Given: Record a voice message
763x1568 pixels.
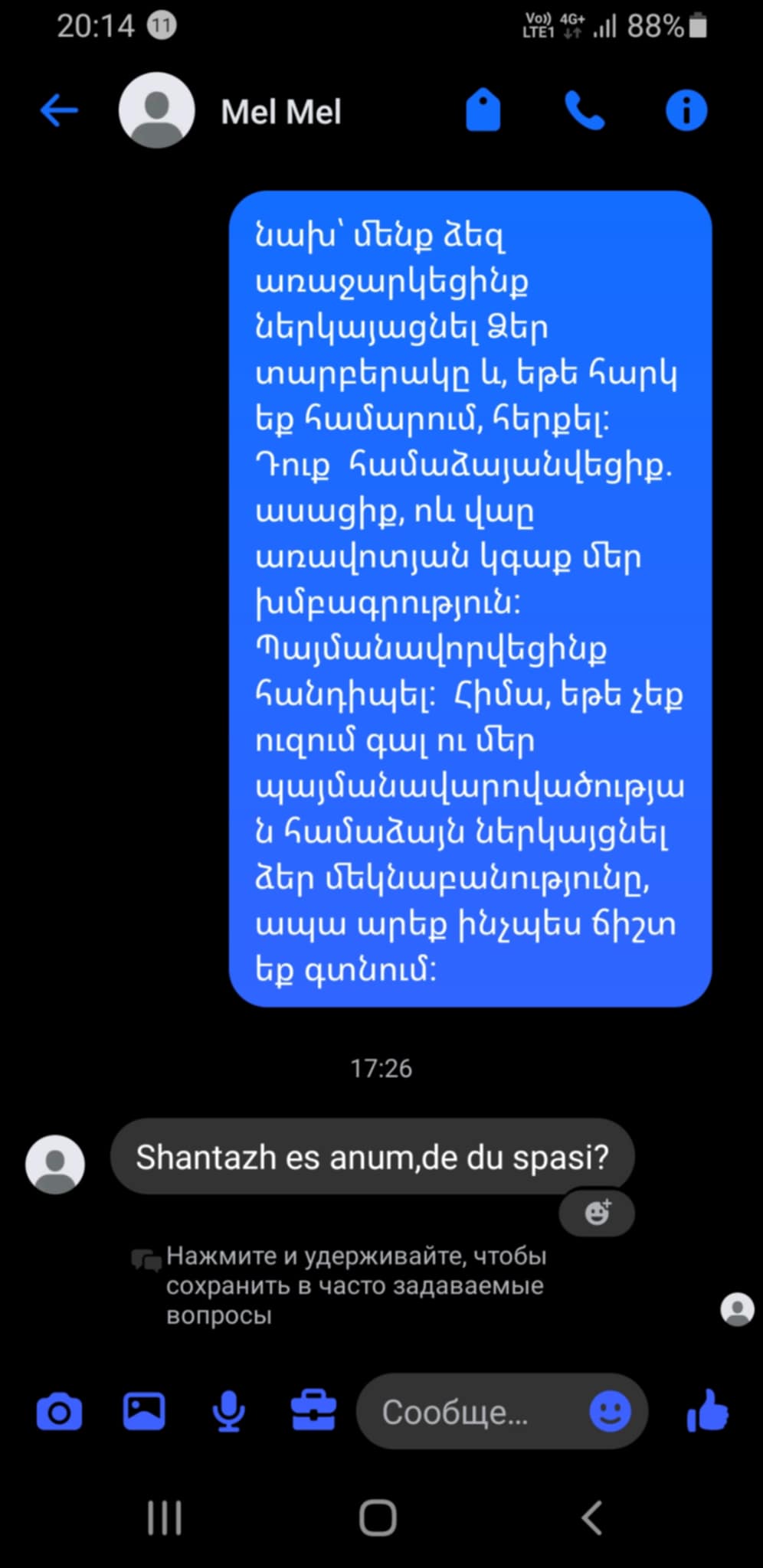Looking at the screenshot, I should 228,1410.
